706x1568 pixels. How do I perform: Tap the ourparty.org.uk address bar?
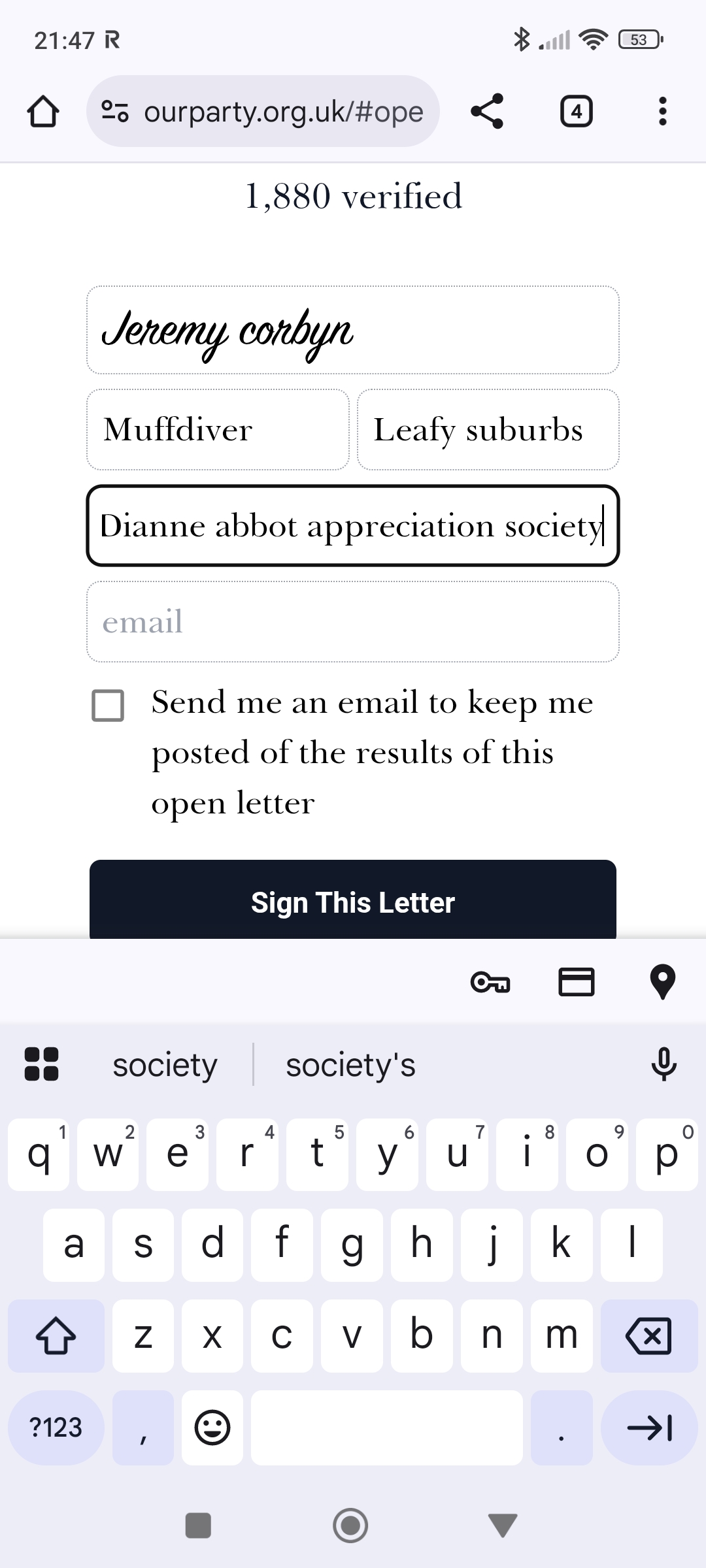[x=263, y=112]
